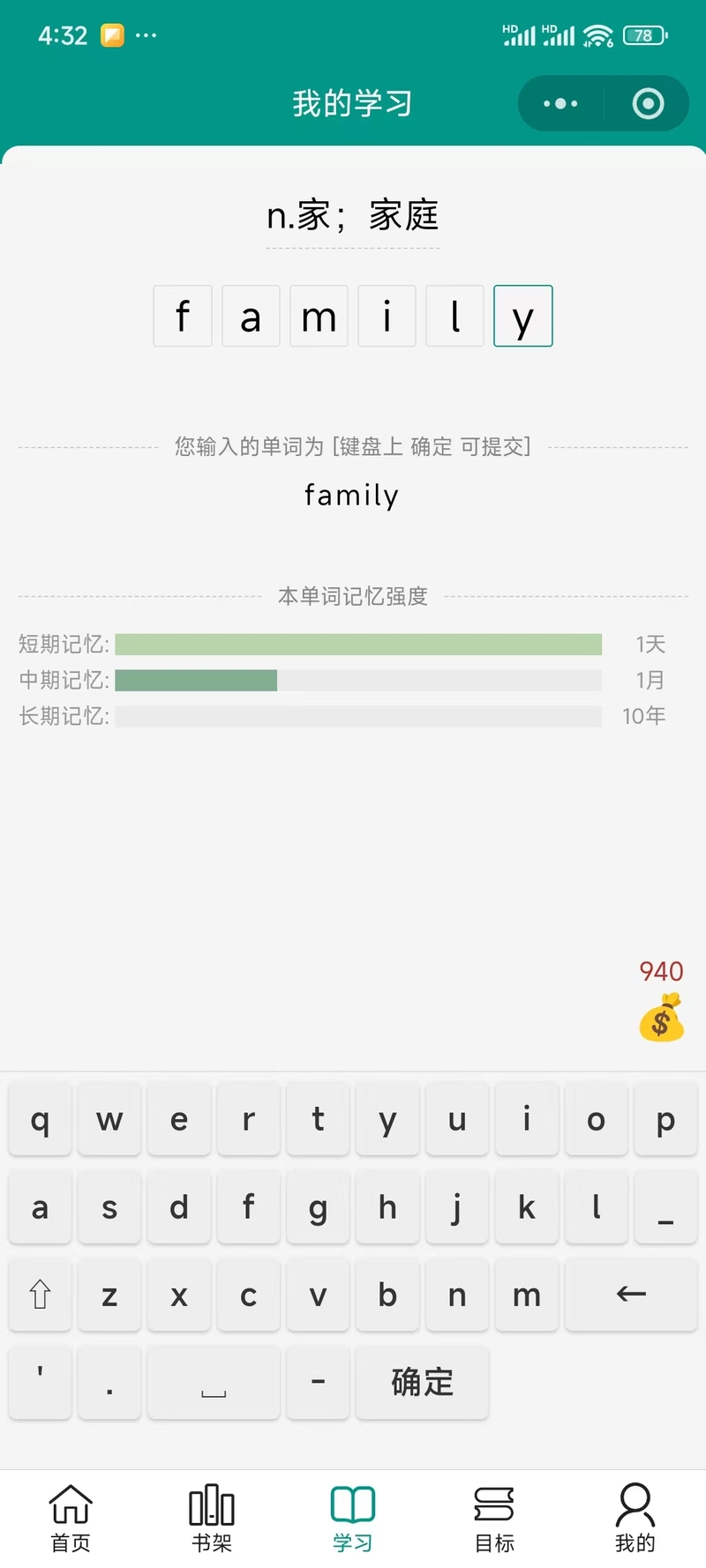
Task: Tap the letter p key
Action: (x=665, y=1119)
